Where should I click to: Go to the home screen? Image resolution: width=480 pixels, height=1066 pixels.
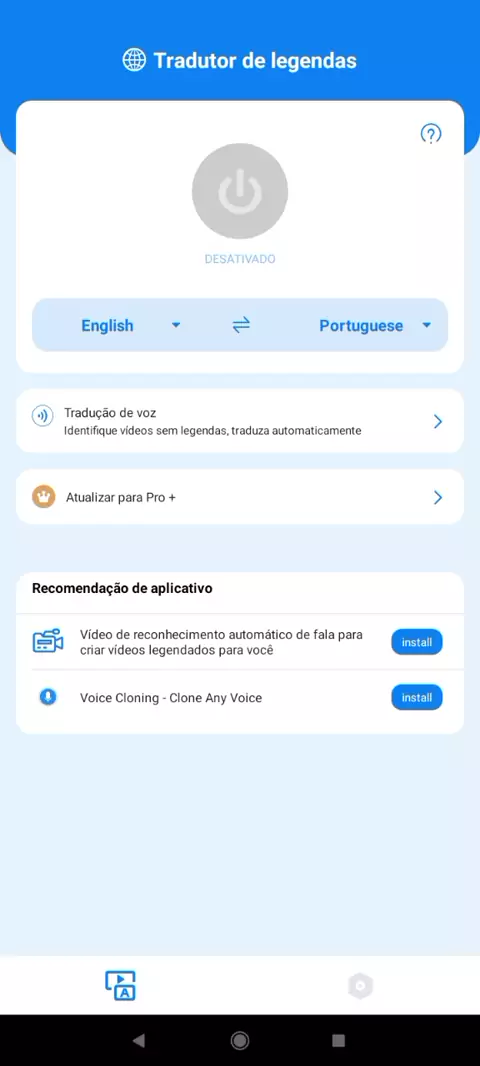point(239,1039)
